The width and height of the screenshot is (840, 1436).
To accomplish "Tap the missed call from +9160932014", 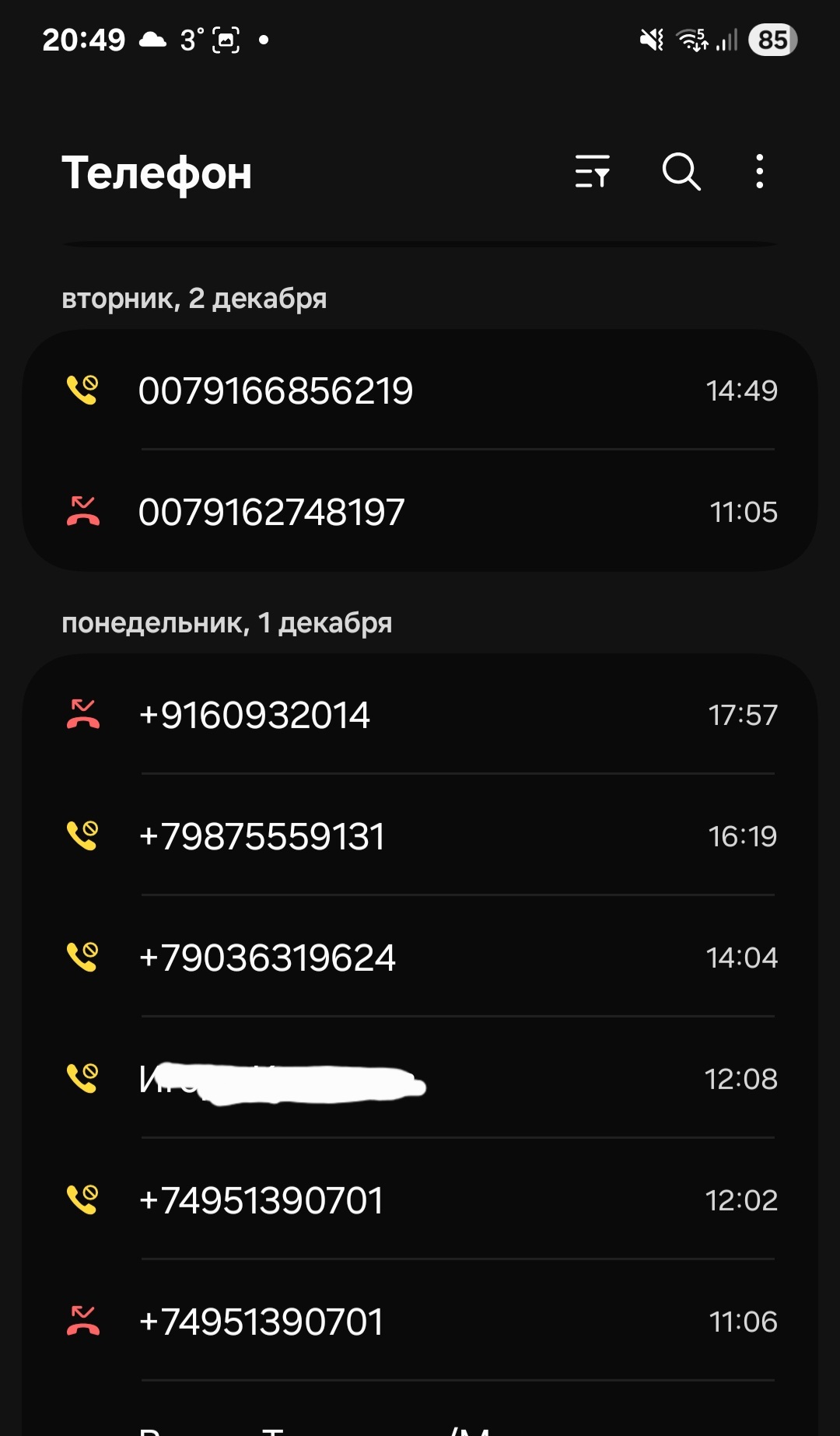I will coord(420,715).
